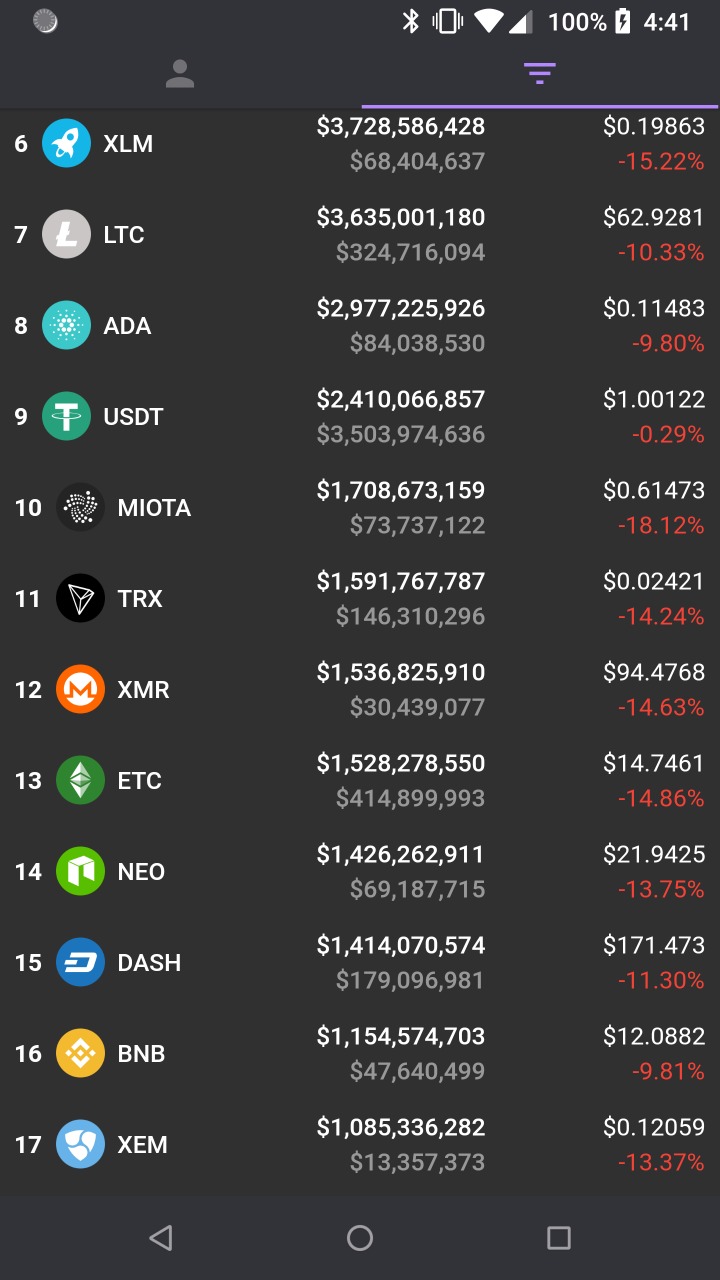The image size is (720, 1280).
Task: Open LTC coin details
Action: click(x=360, y=235)
